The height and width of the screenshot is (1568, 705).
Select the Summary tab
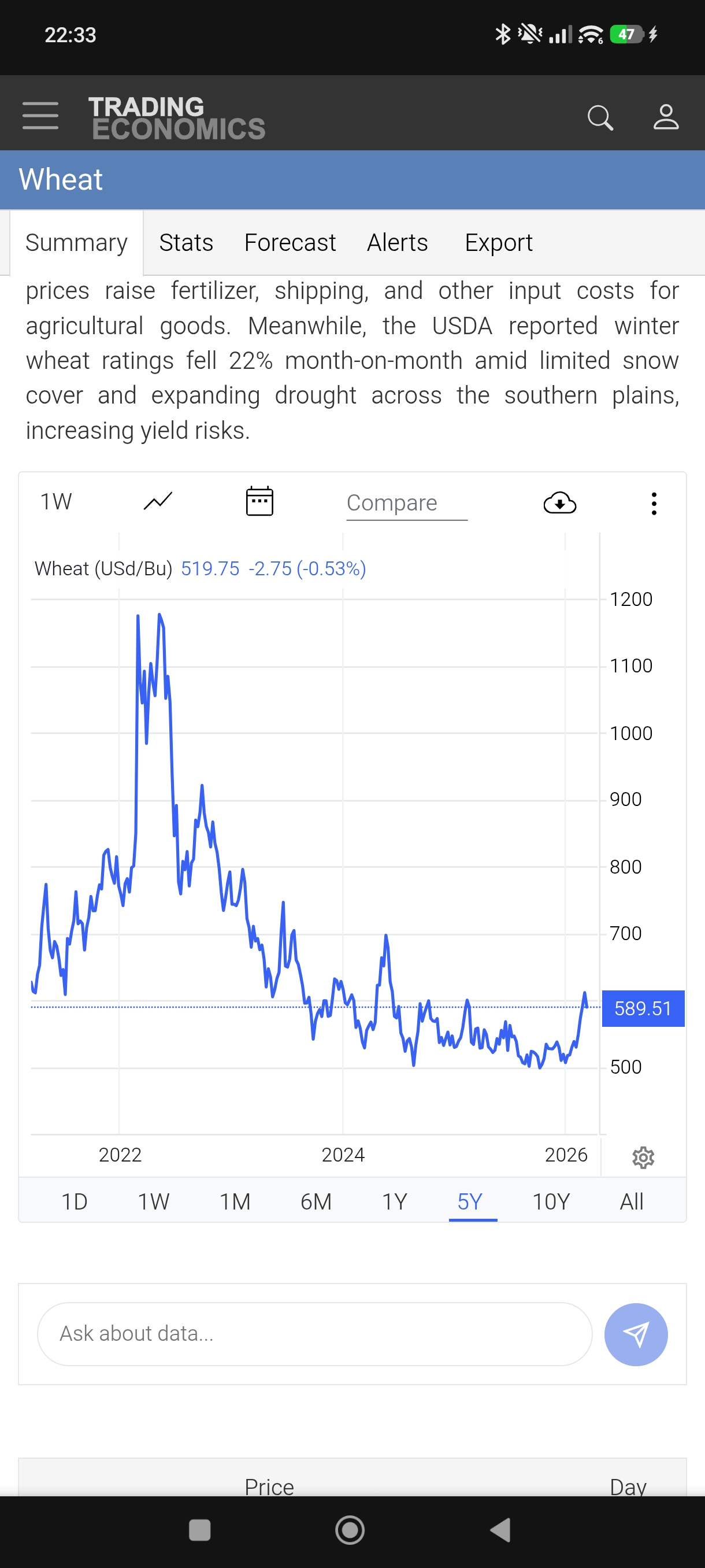[x=77, y=243]
